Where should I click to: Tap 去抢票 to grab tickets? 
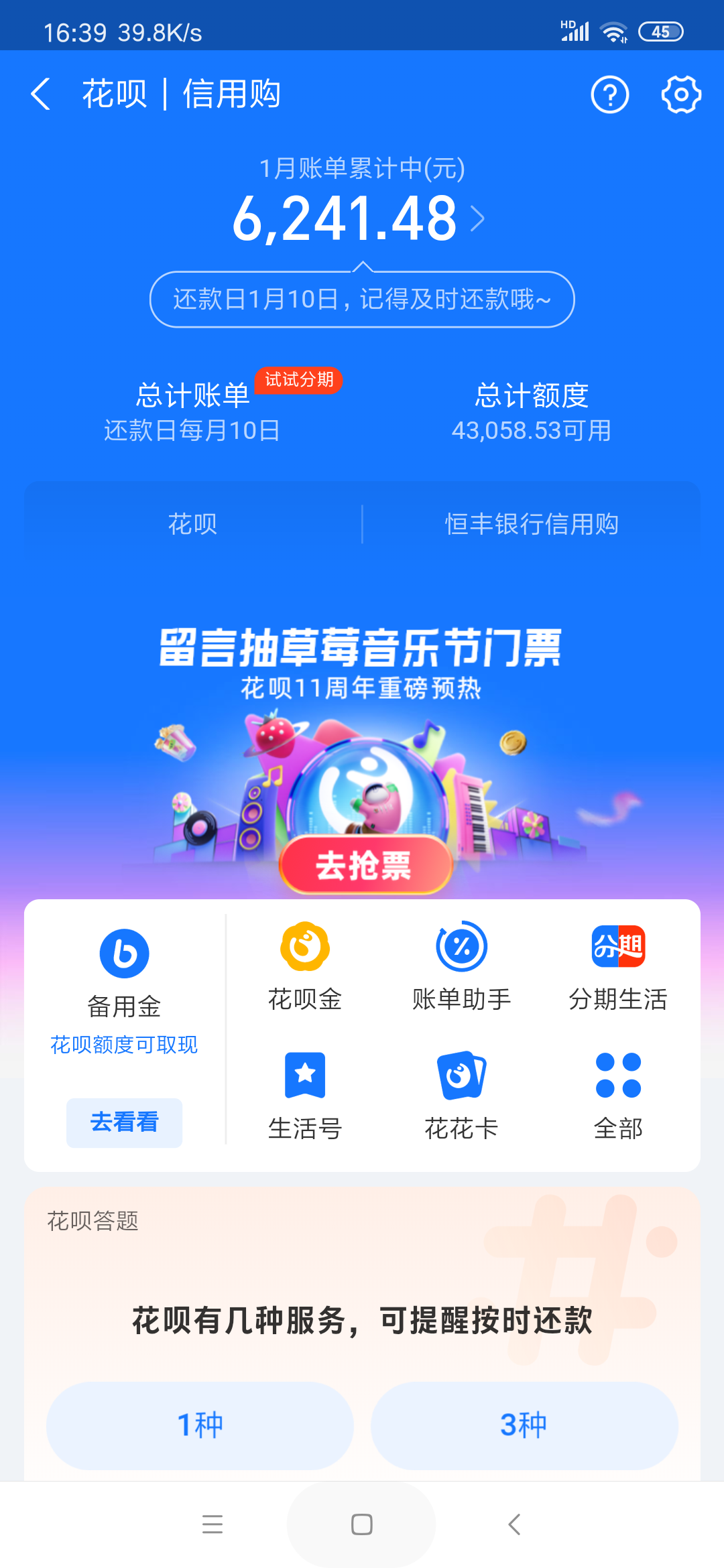click(365, 864)
